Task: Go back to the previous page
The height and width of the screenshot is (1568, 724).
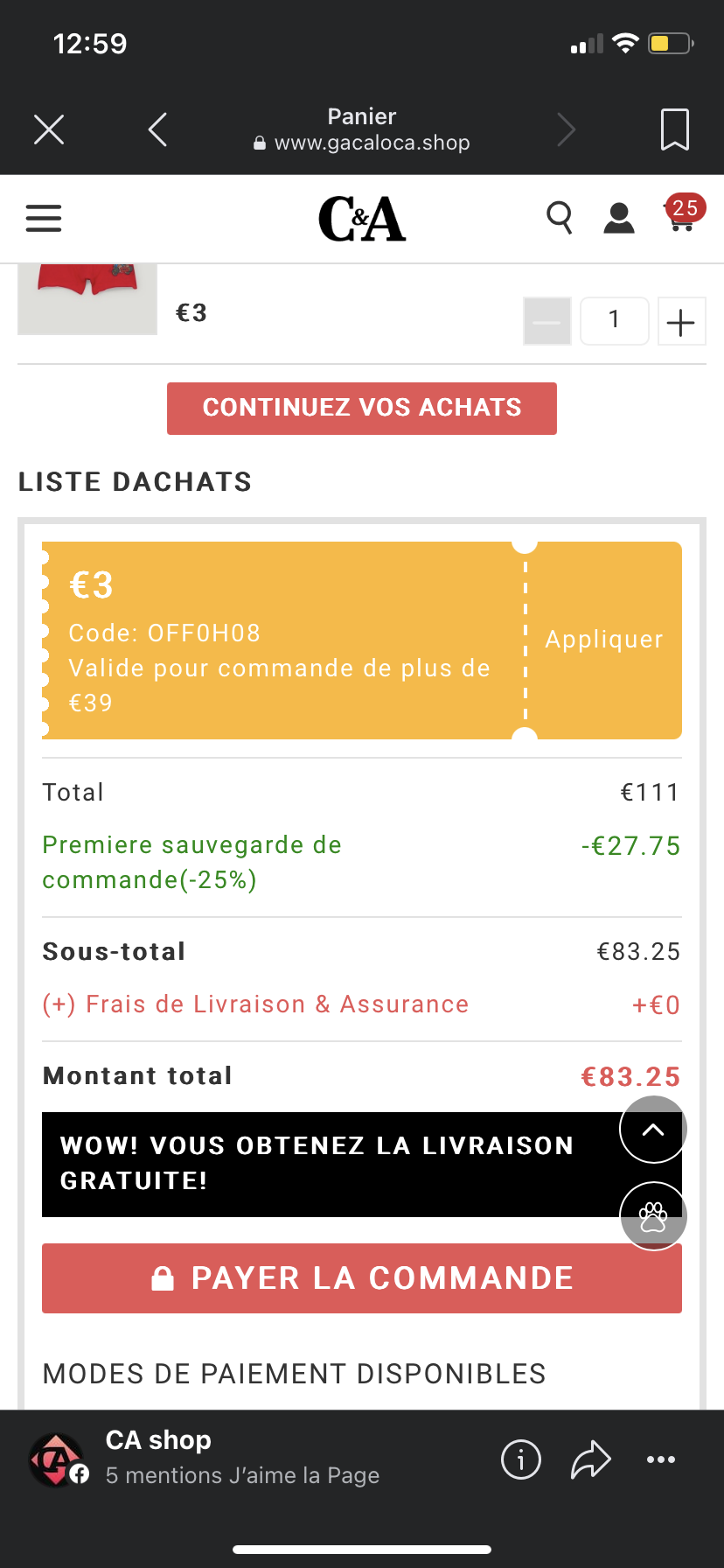Action: 157,129
